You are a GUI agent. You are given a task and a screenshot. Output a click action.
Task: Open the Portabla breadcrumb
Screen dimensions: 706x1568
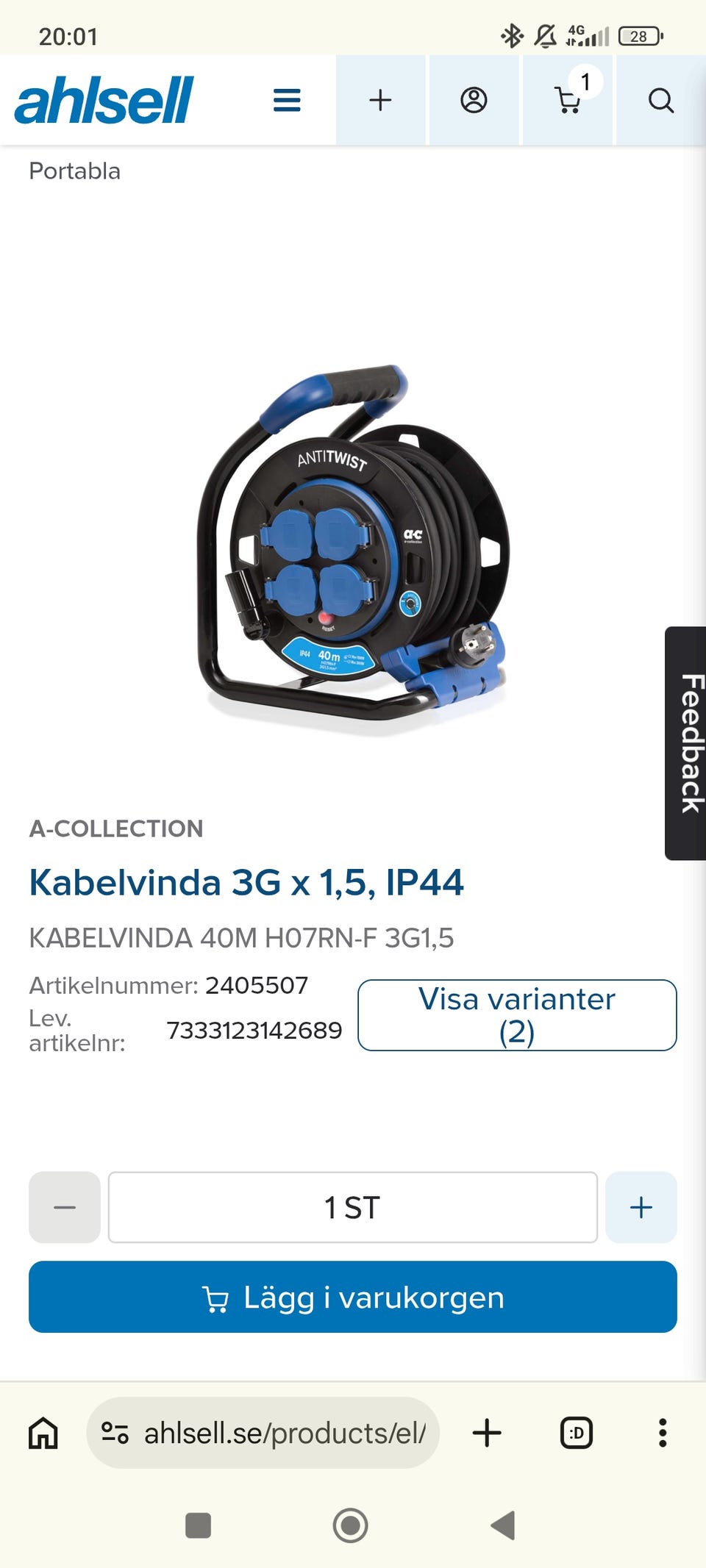pos(74,171)
